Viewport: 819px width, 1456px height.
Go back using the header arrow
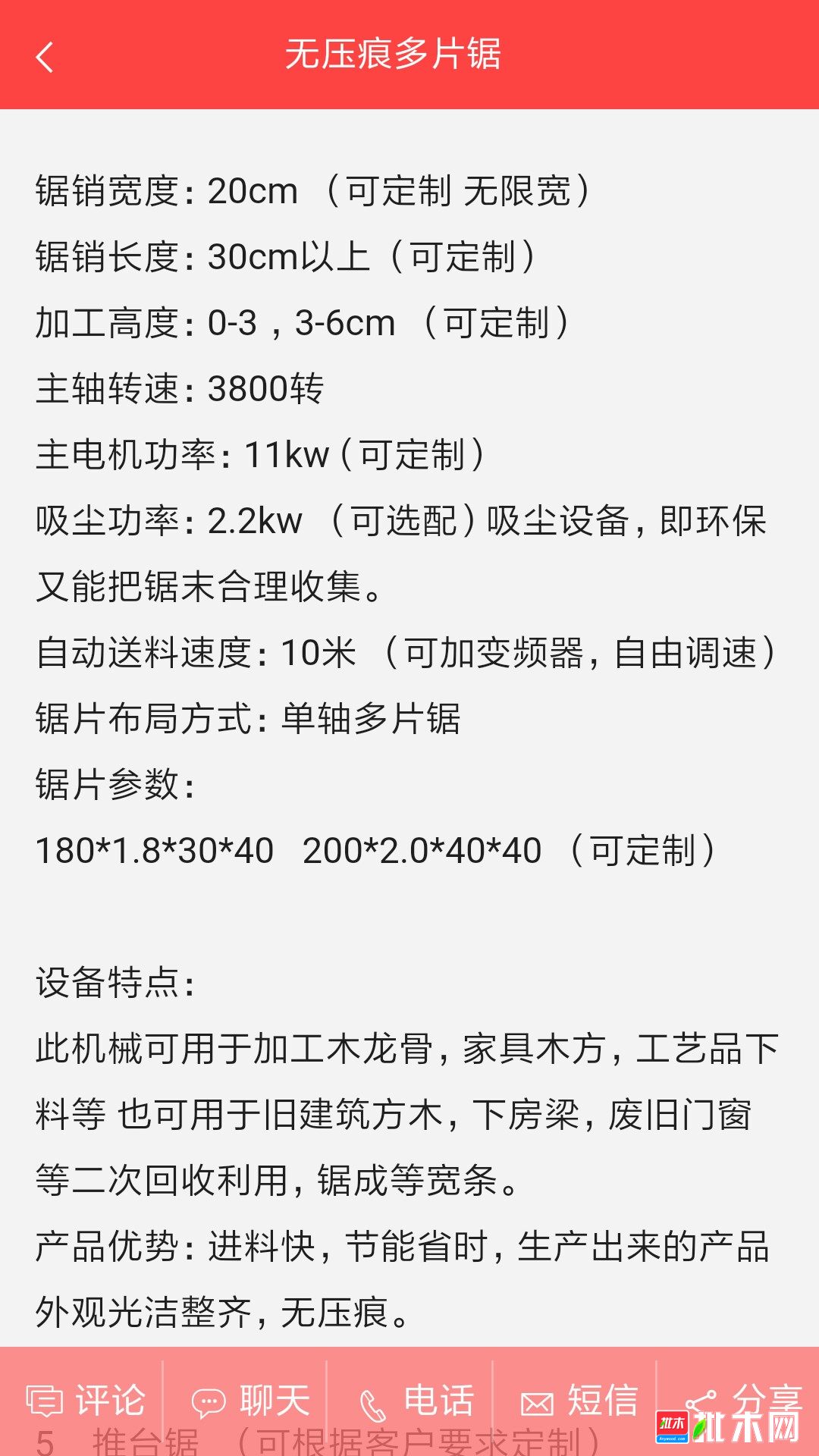click(x=45, y=57)
